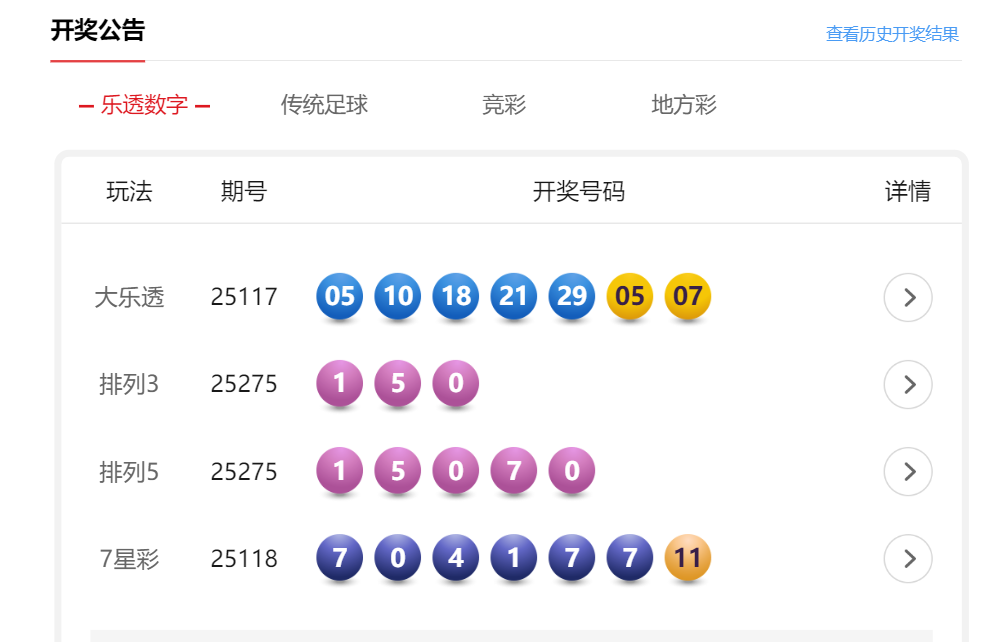View 7星彩 draw details arrow
The image size is (1002, 642).
(908, 558)
